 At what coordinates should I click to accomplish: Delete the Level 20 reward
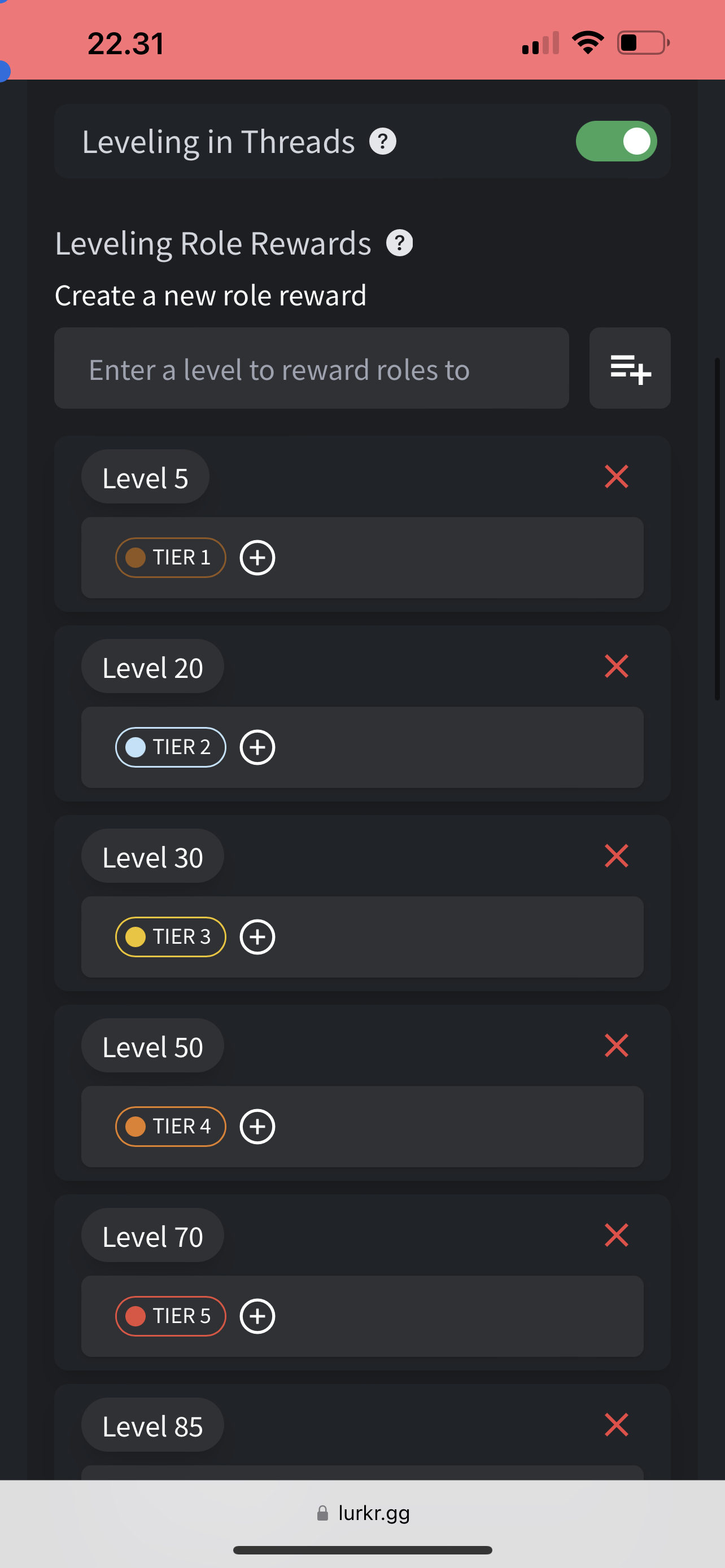pyautogui.click(x=616, y=666)
